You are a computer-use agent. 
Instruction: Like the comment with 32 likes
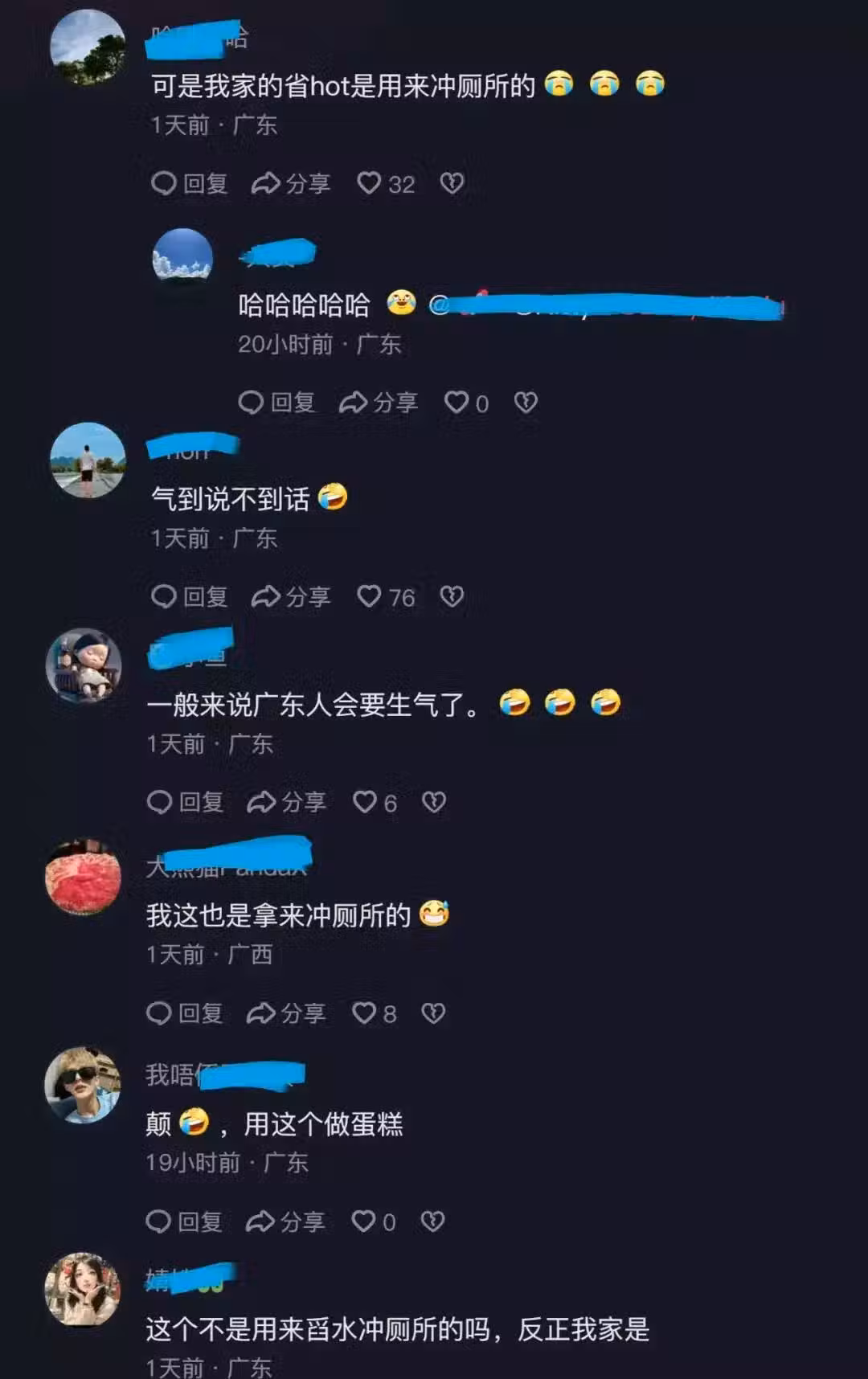(x=370, y=184)
